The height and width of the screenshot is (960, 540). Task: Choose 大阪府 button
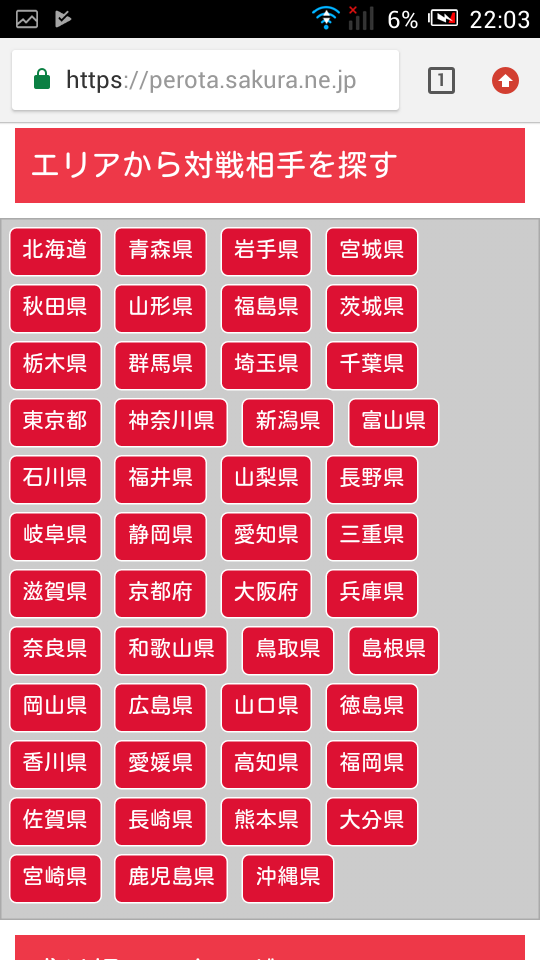(x=266, y=593)
